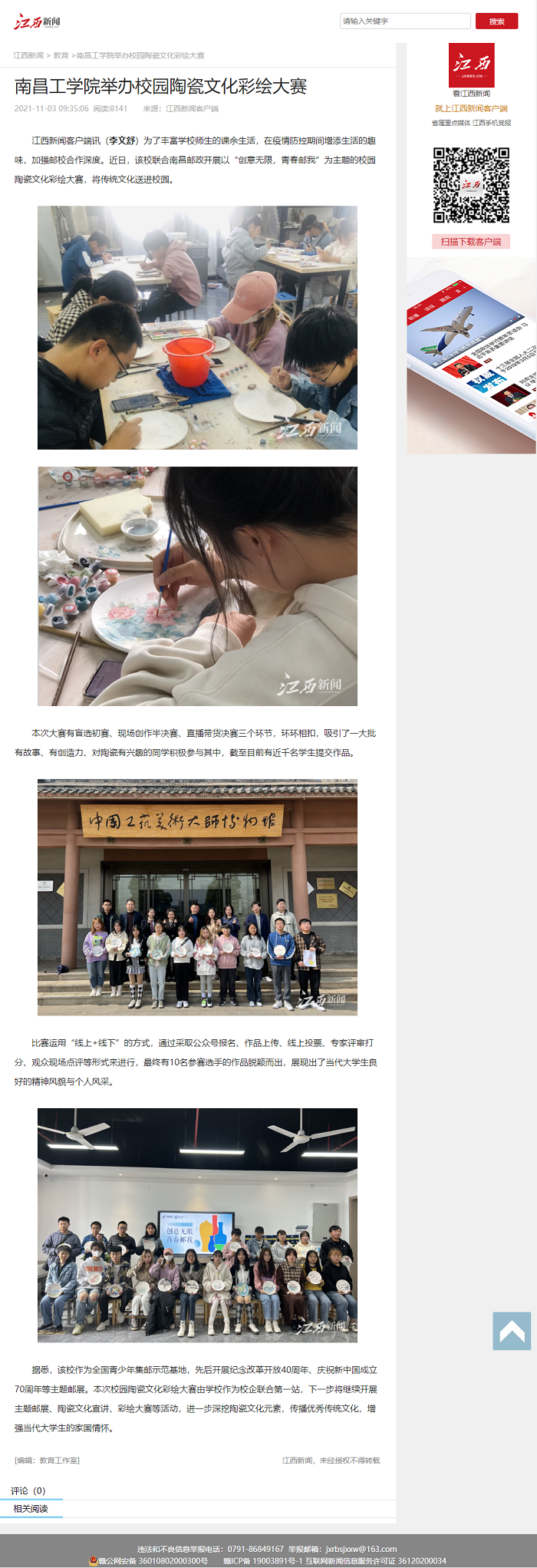
Task: Tap 扫描下载客户端 button
Action: (x=470, y=242)
